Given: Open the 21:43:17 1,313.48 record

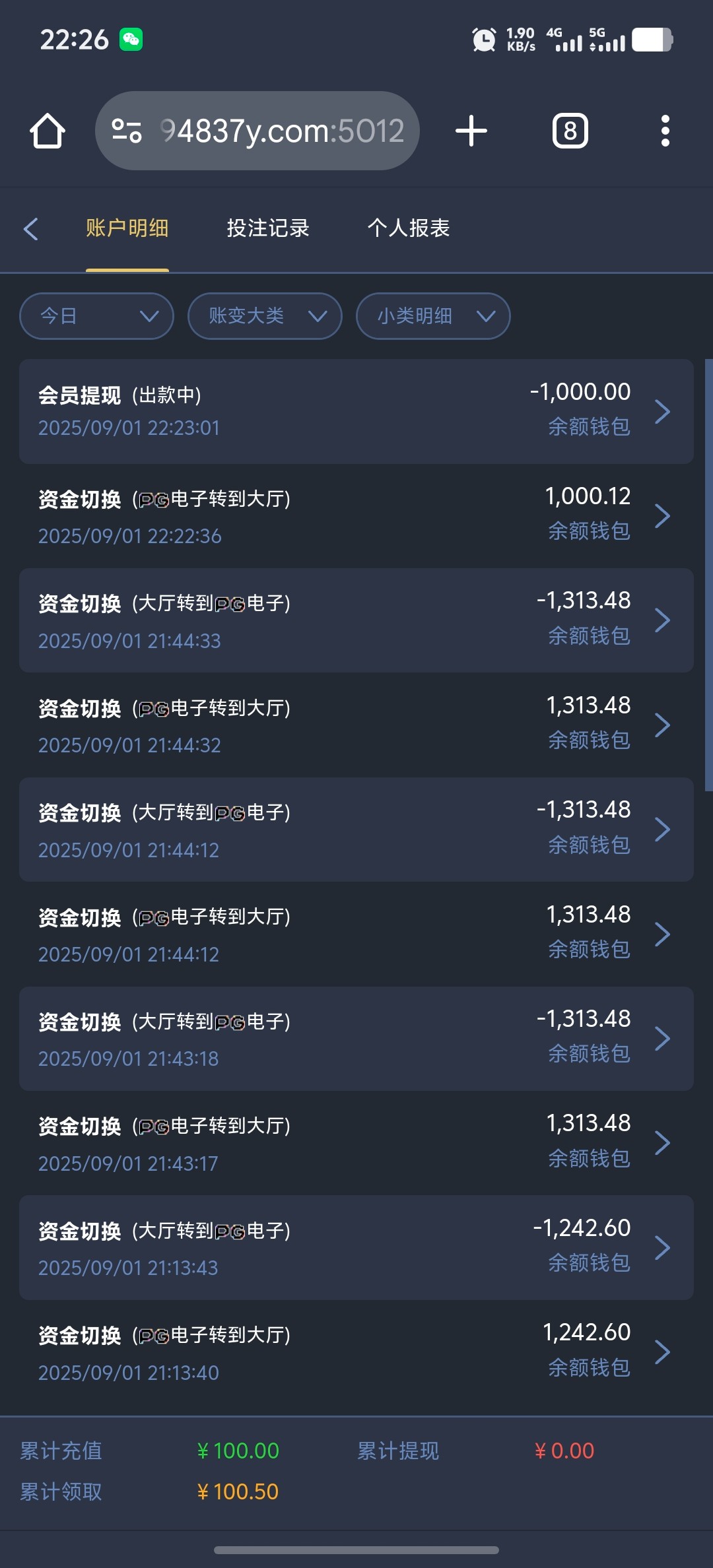Looking at the screenshot, I should (356, 1143).
